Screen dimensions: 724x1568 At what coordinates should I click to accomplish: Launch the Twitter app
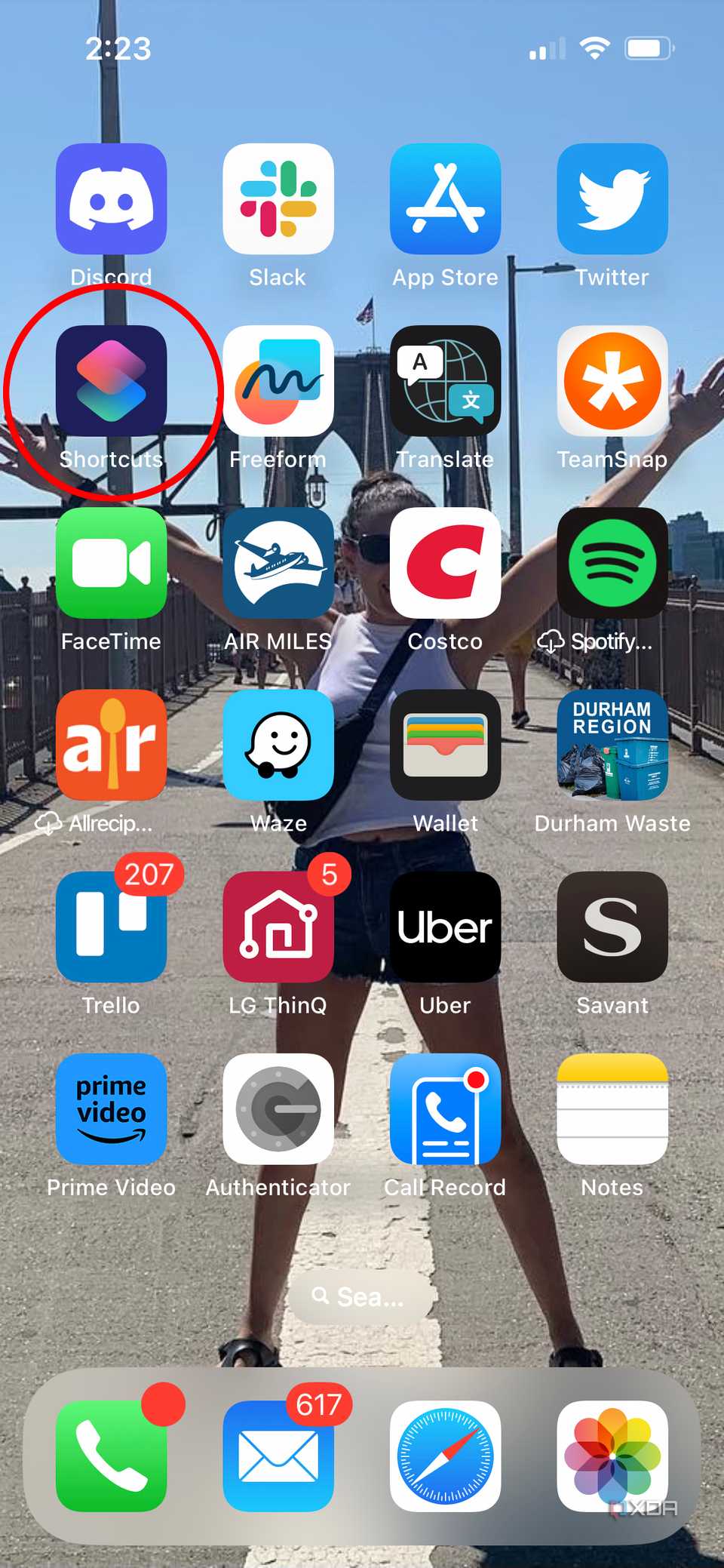[x=612, y=199]
